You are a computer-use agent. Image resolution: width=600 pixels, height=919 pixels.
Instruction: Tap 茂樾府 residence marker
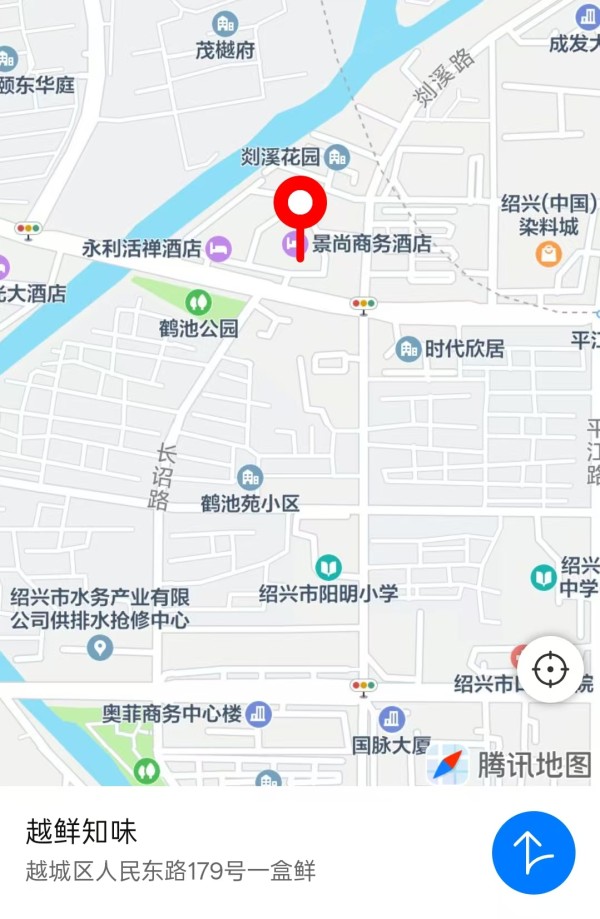225,24
